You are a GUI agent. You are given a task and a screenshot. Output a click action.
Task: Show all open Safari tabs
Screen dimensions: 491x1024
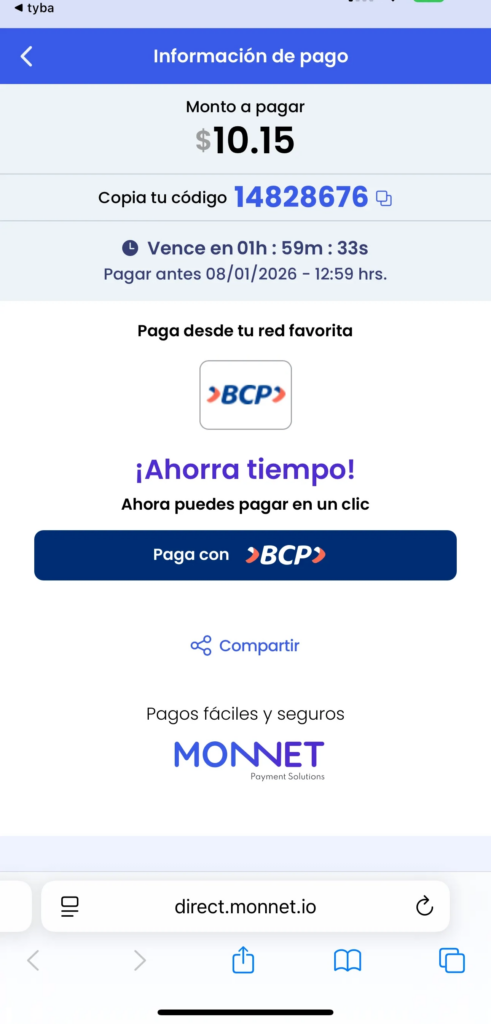tap(452, 961)
